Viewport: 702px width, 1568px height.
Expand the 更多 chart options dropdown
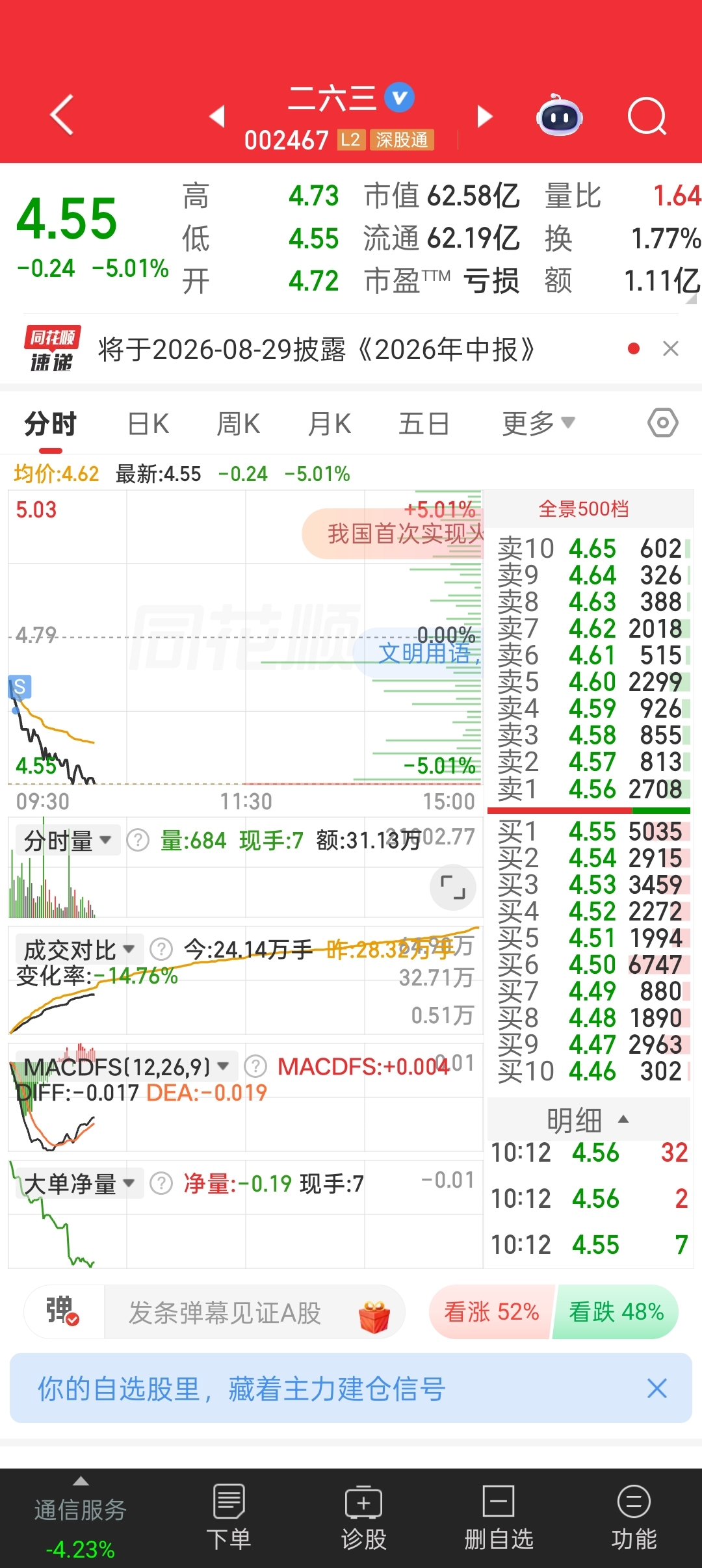point(539,424)
